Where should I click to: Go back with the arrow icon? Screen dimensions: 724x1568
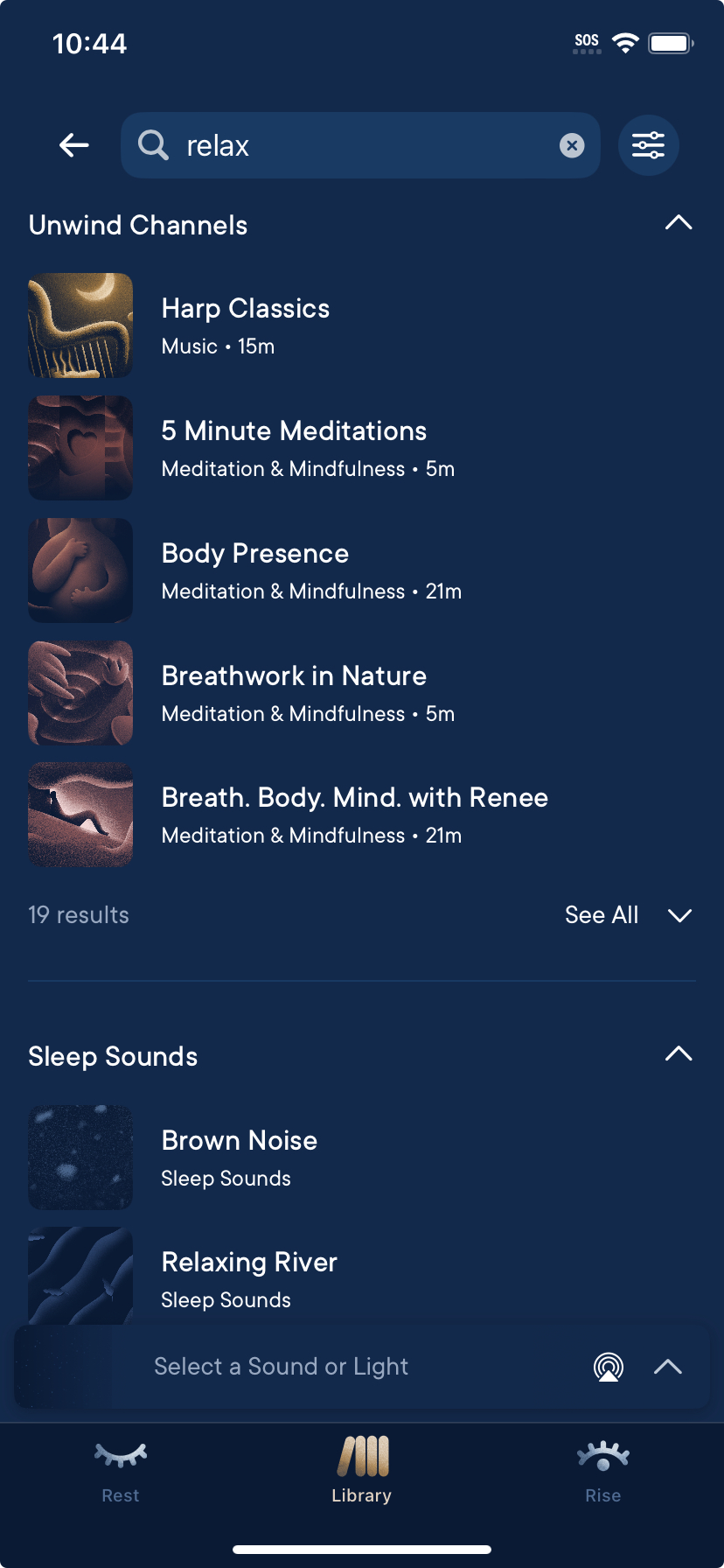click(74, 145)
